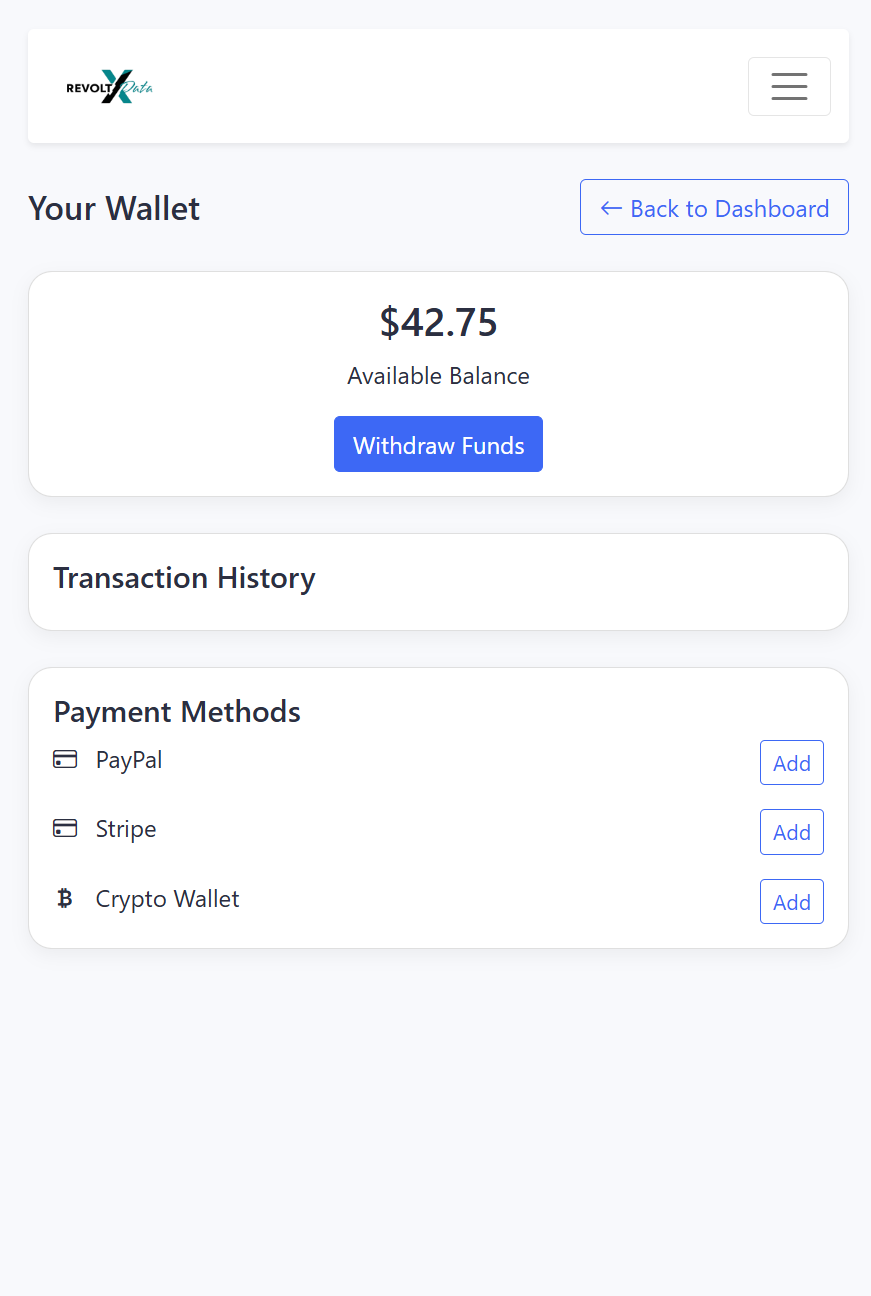Add Stripe as a payment method
The width and height of the screenshot is (871, 1296).
pos(791,831)
